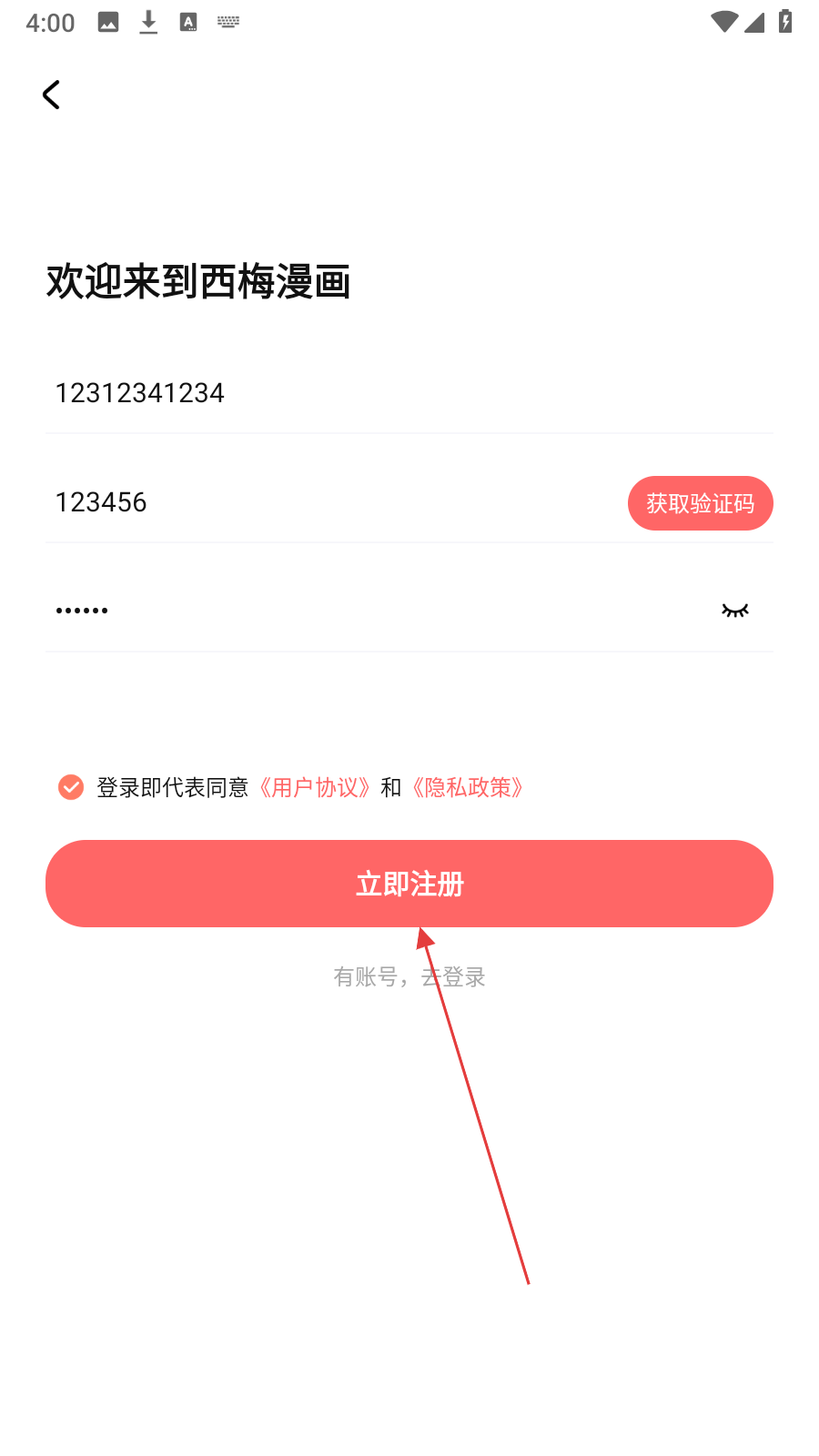Tap 获取验证码 to request a code
Viewport: 819px width, 1456px height.
[x=700, y=503]
